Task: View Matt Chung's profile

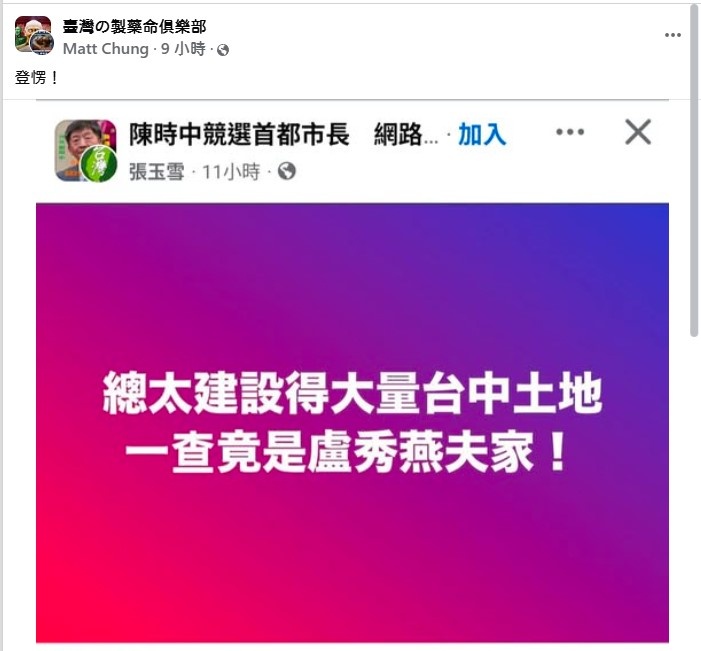Action: (104, 48)
